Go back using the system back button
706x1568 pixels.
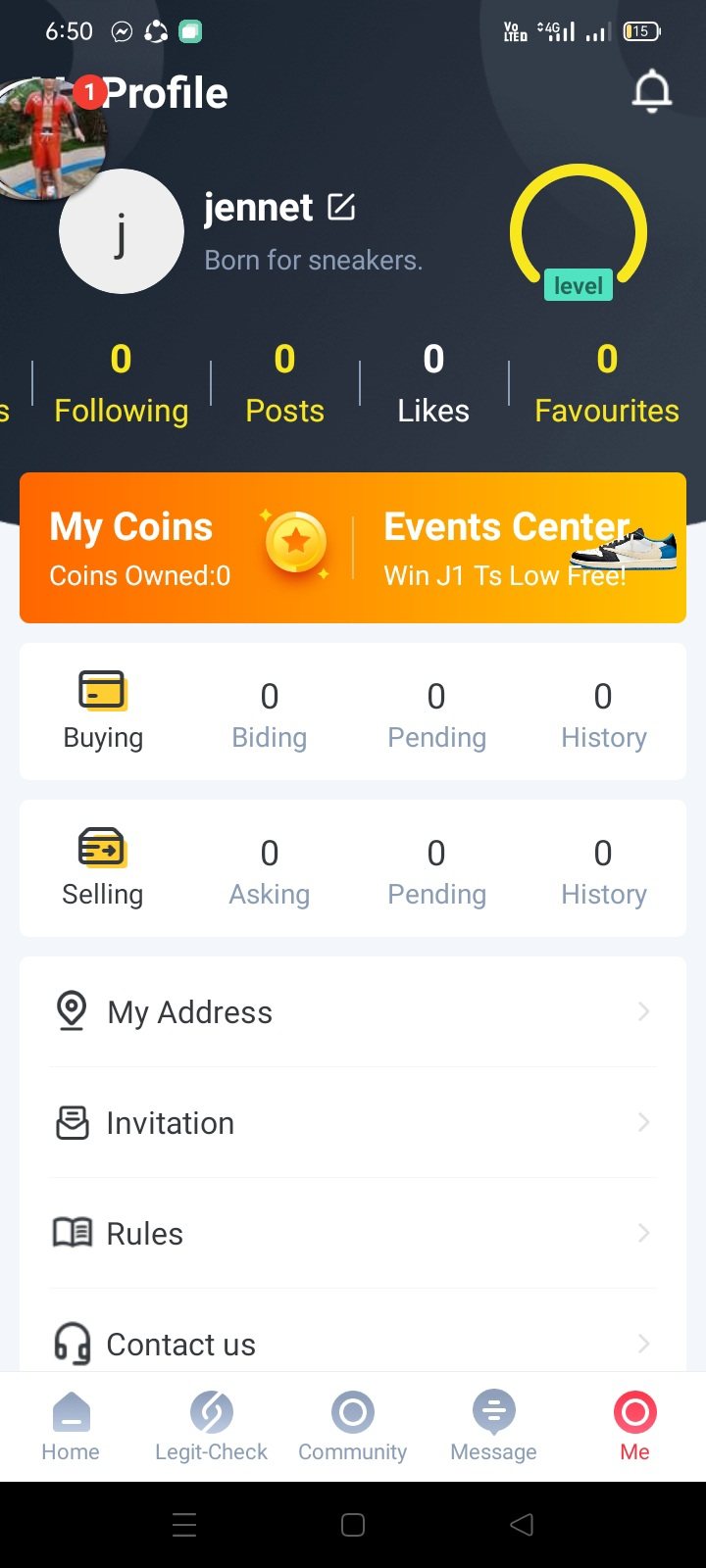(x=522, y=1524)
